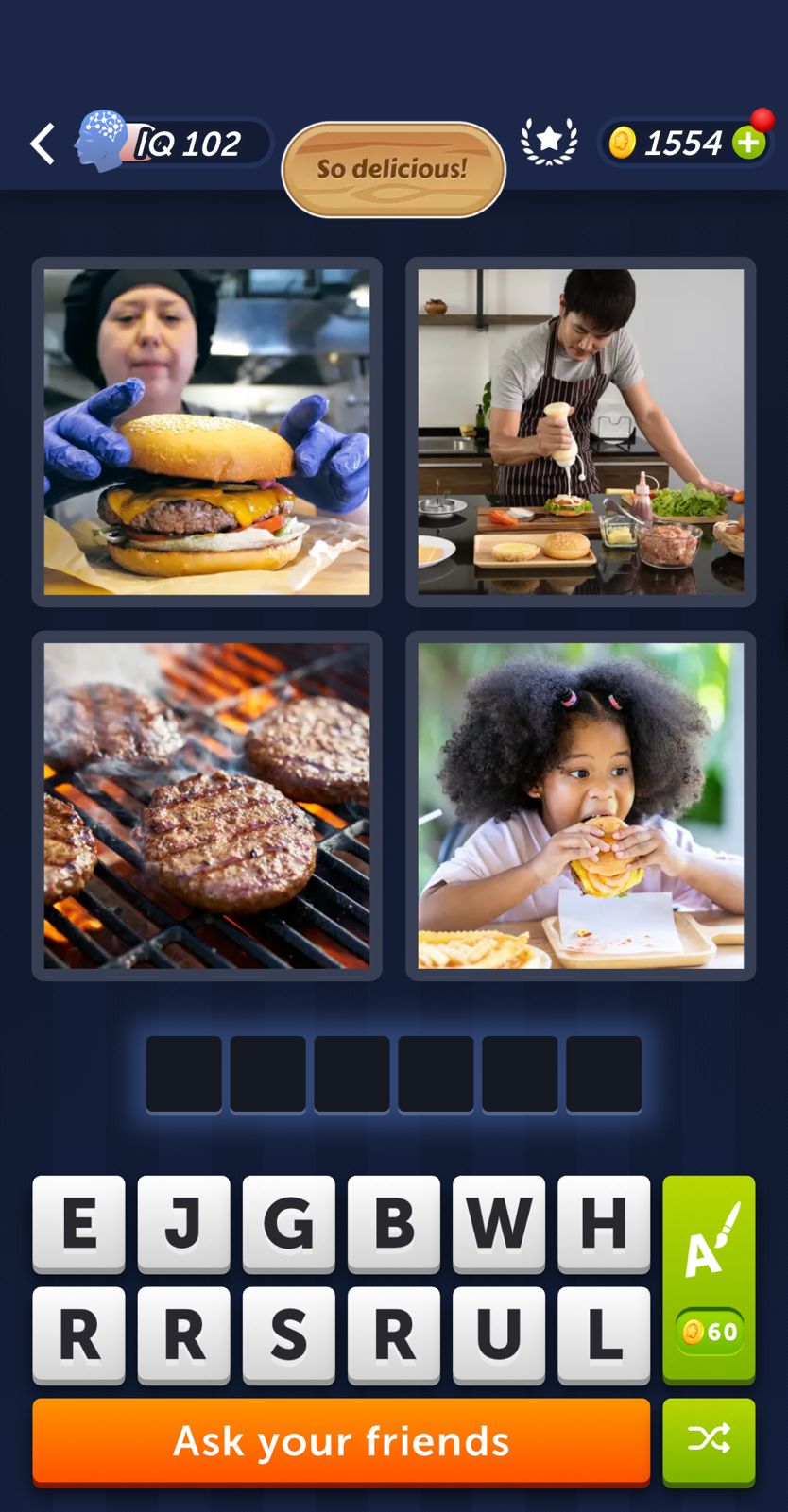788x1512 pixels.
Task: Open the star laurel achievements icon
Action: click(x=549, y=143)
